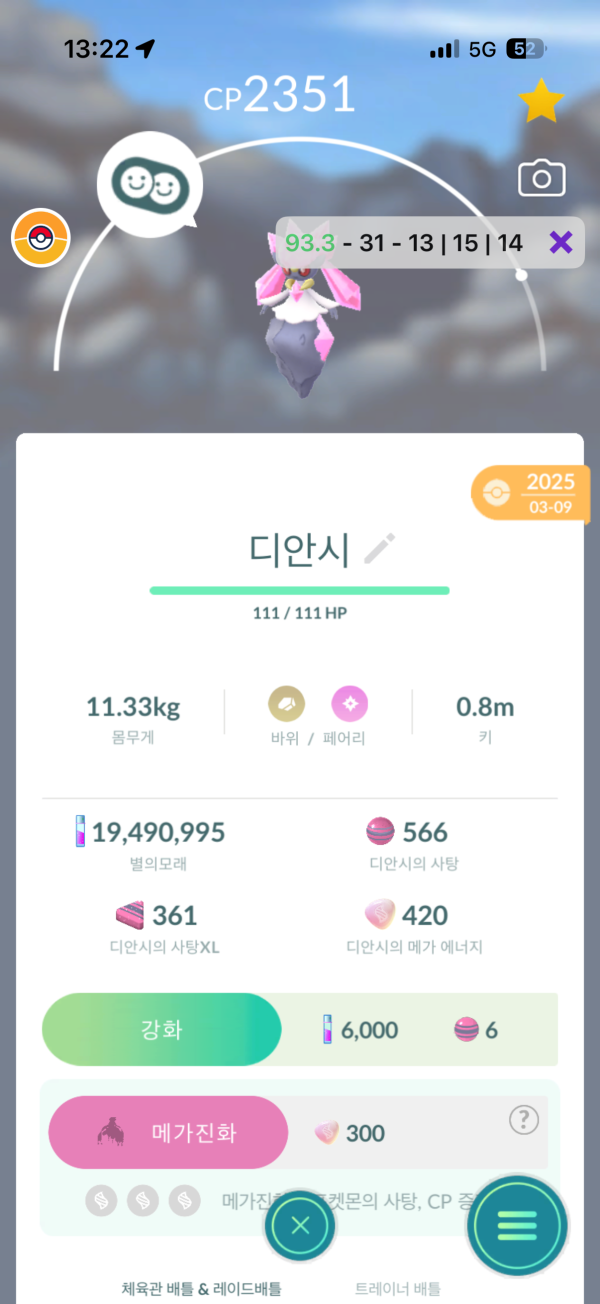Tap the orange Poké Ball icon

40,240
